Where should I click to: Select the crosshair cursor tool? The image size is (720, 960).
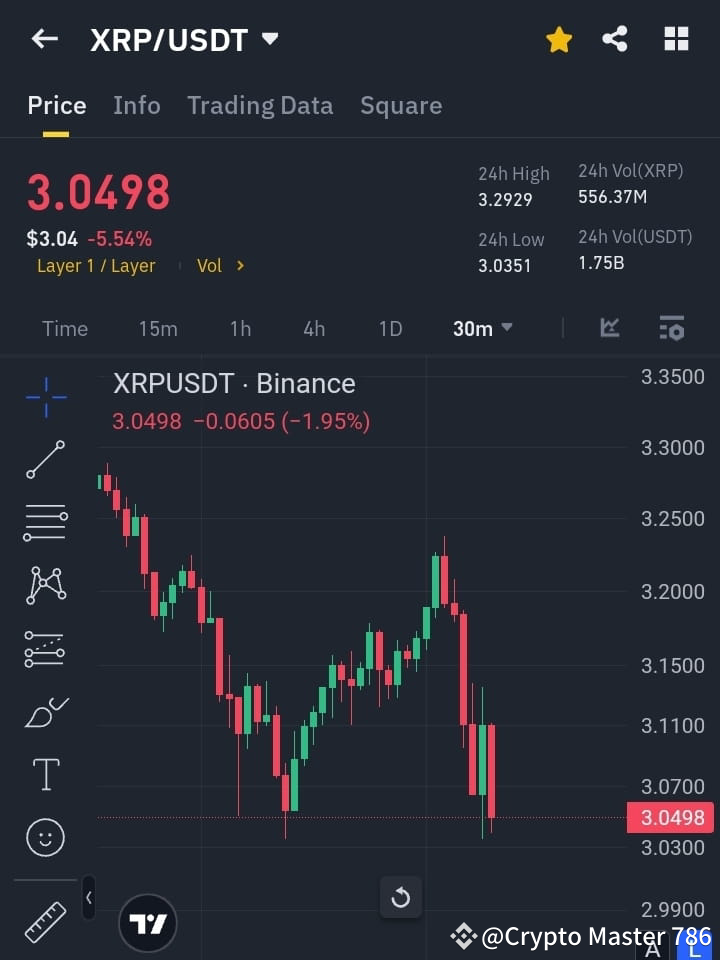point(45,397)
